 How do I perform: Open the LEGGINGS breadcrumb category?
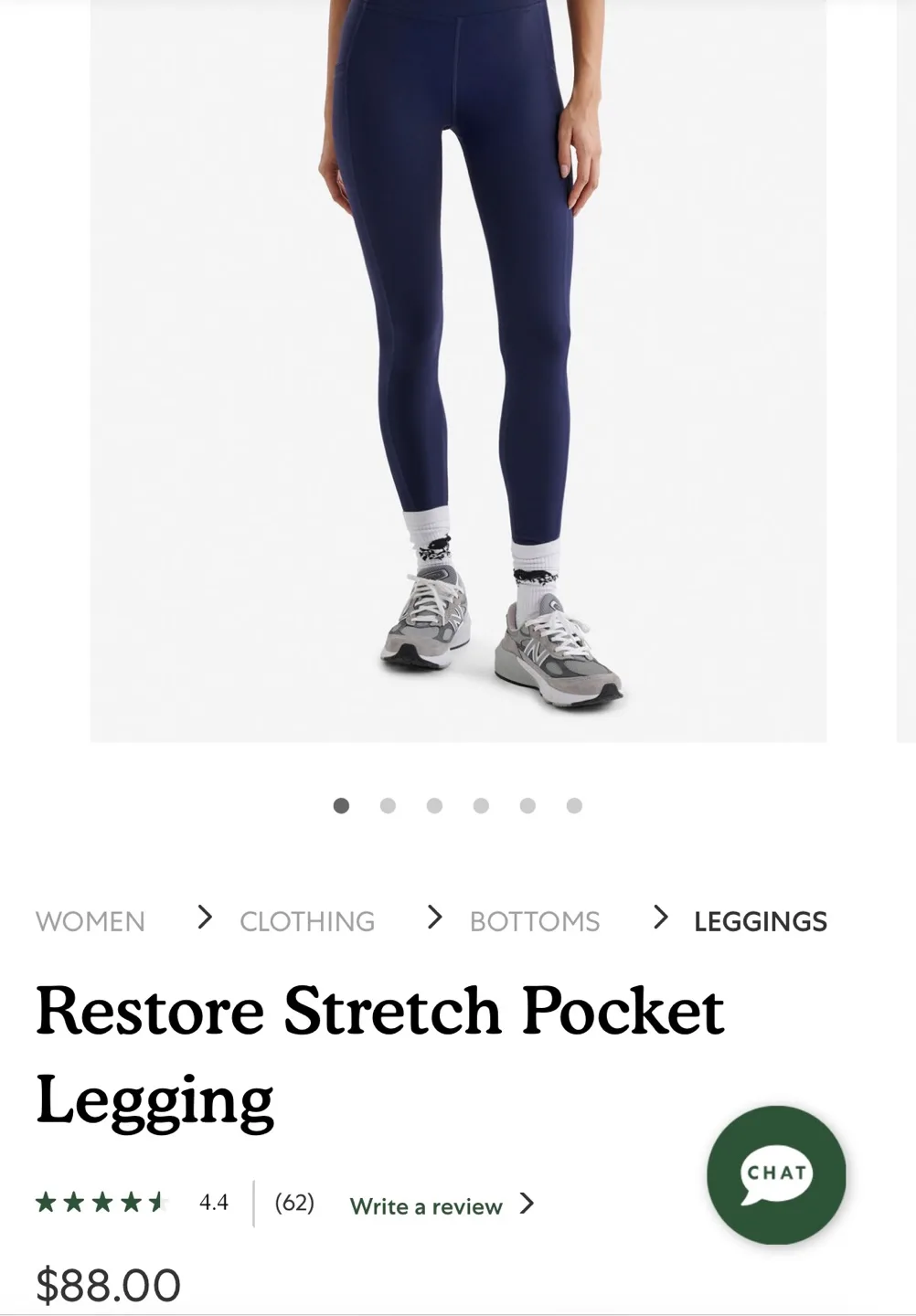tap(761, 921)
